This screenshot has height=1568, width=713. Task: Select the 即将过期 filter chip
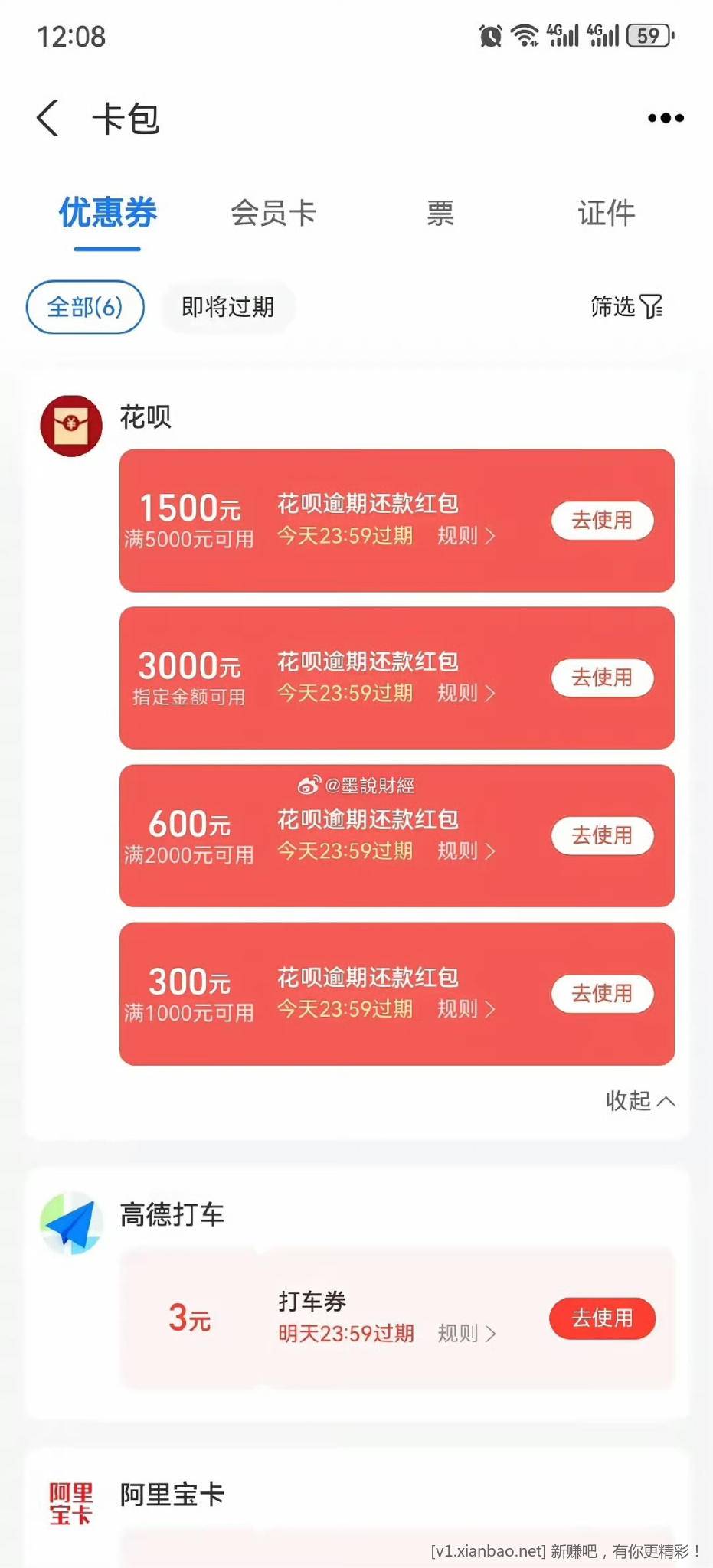[x=227, y=307]
